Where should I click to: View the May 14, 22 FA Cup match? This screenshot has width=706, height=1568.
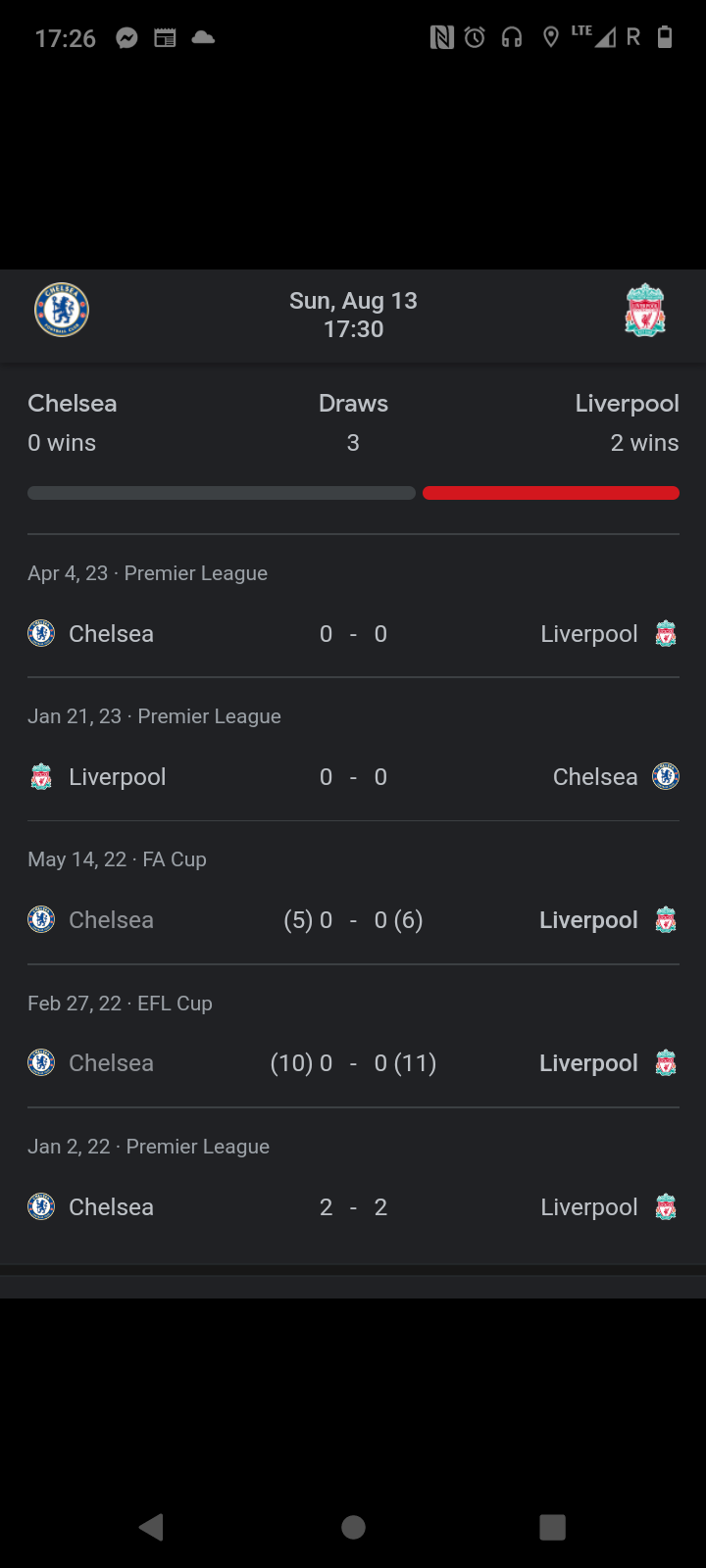[353, 893]
